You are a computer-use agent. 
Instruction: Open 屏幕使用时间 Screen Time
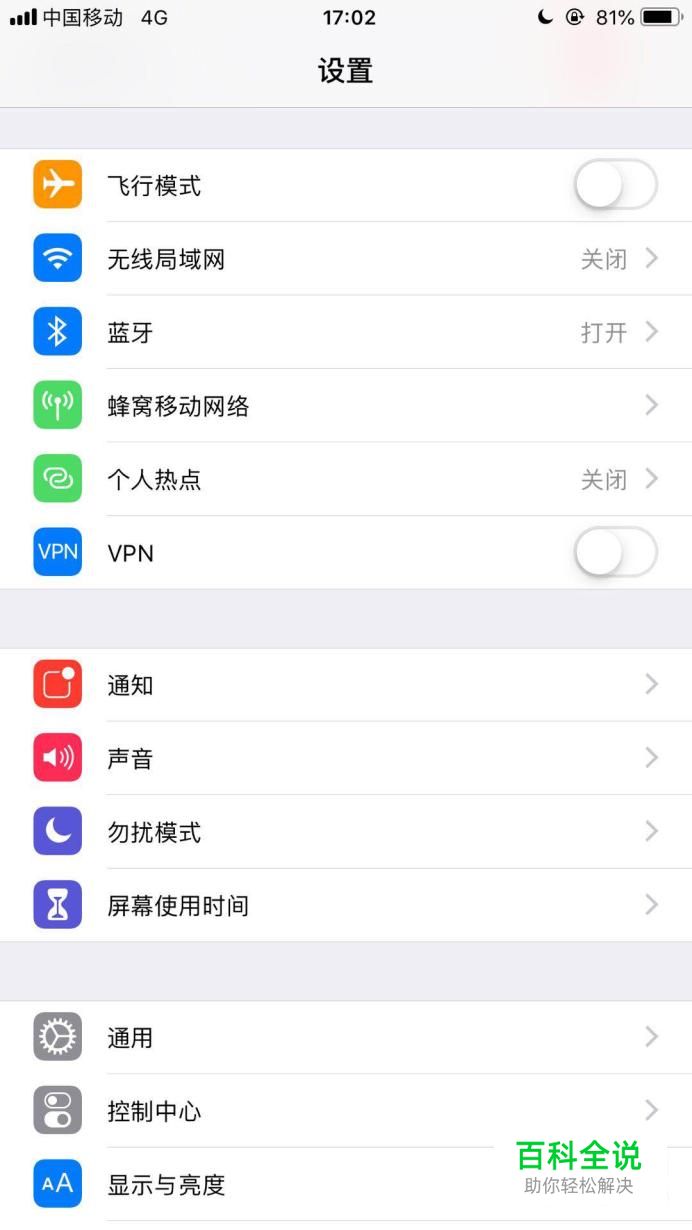[x=346, y=905]
